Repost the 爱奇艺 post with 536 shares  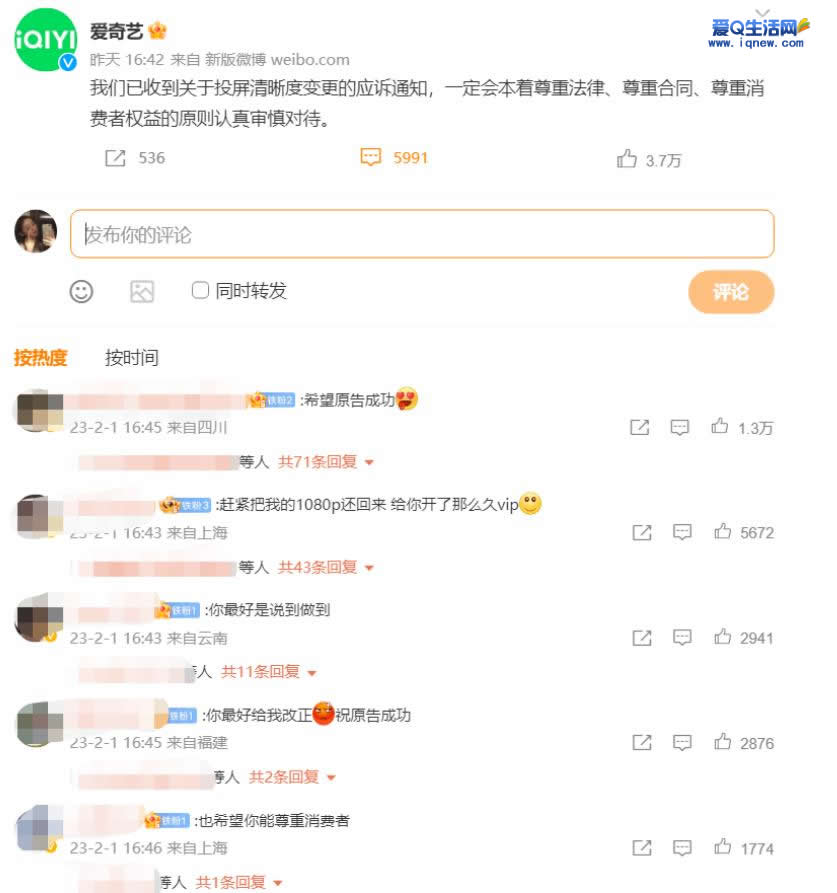[116, 158]
